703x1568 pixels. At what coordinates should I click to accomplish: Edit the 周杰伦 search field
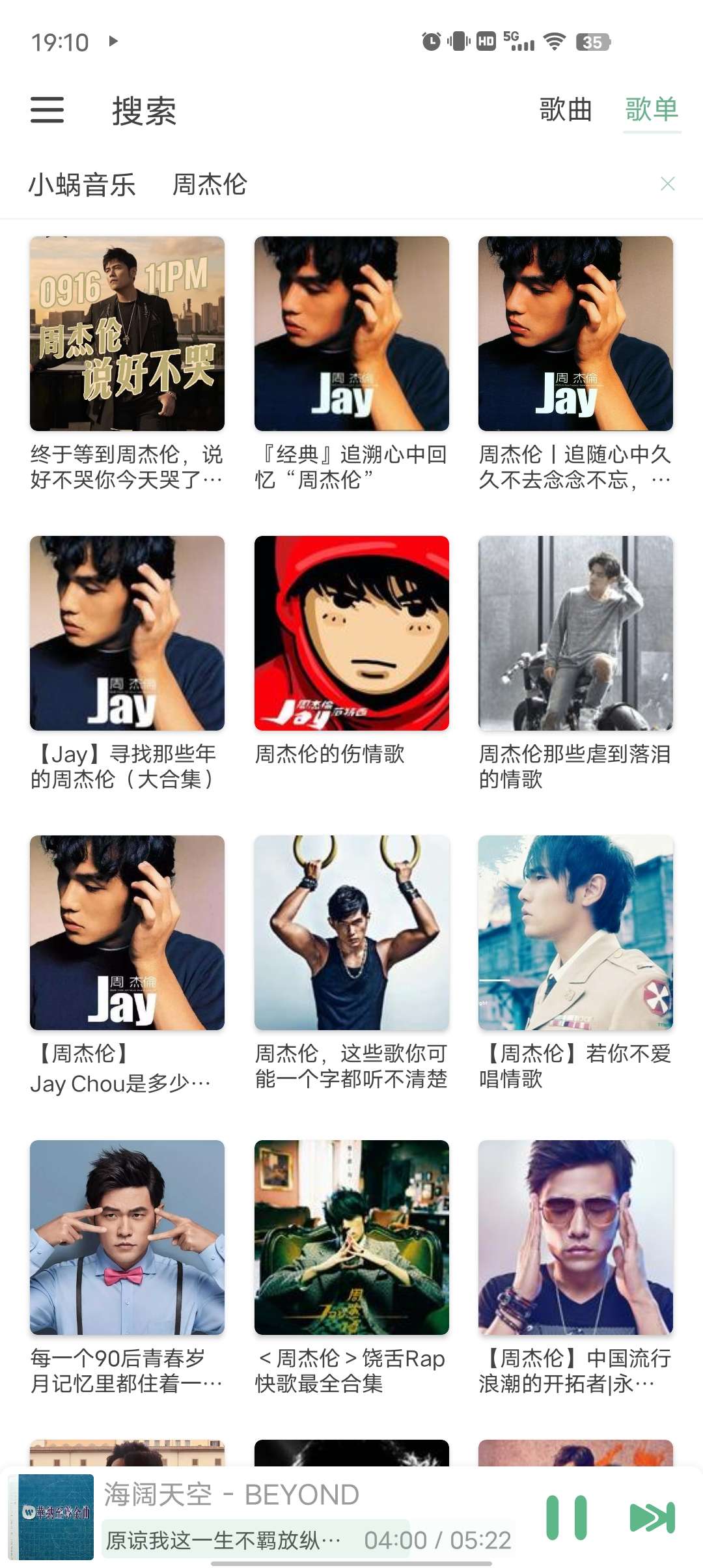[210, 184]
